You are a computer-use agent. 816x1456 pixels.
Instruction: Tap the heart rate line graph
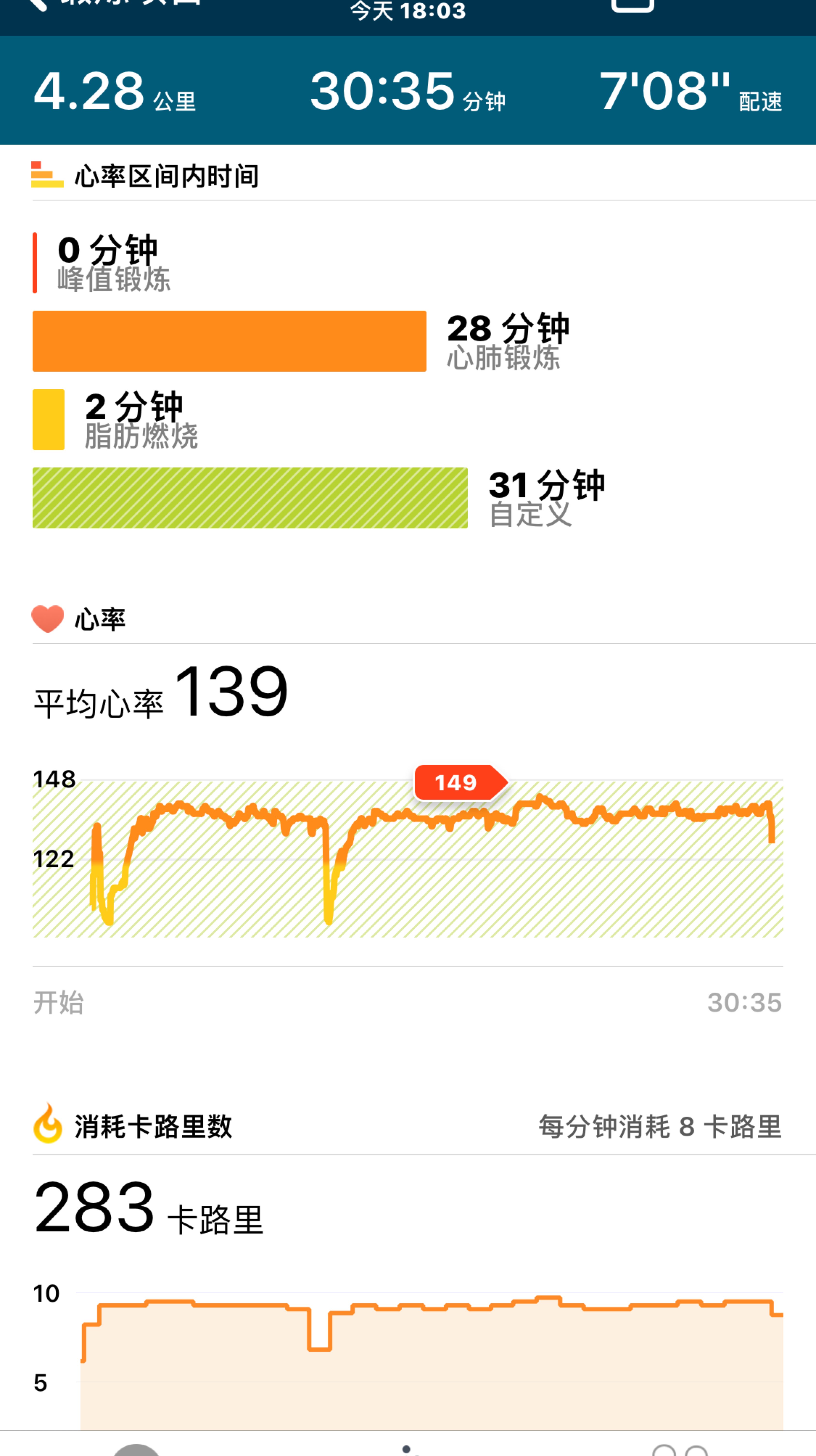[x=407, y=859]
